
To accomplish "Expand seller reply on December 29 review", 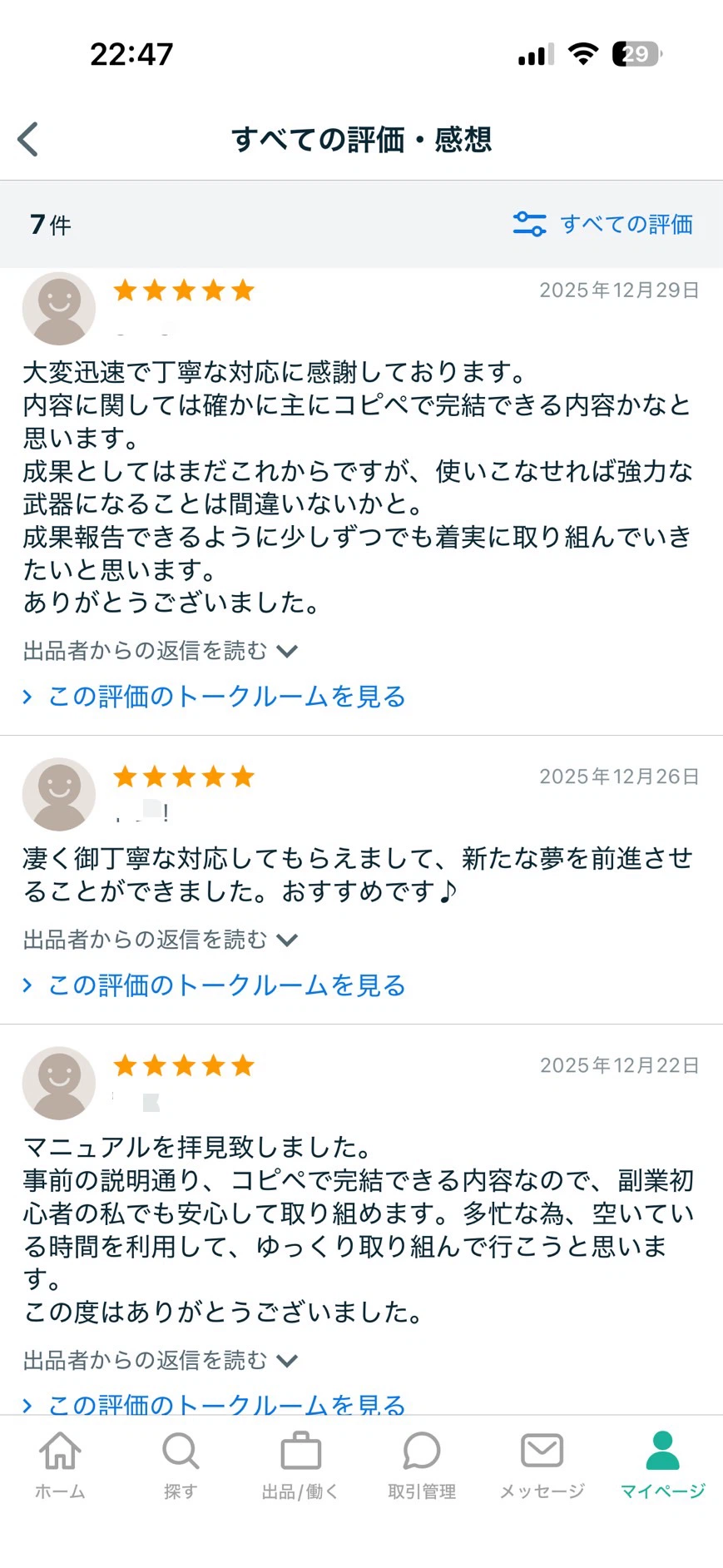I will tap(160, 651).
